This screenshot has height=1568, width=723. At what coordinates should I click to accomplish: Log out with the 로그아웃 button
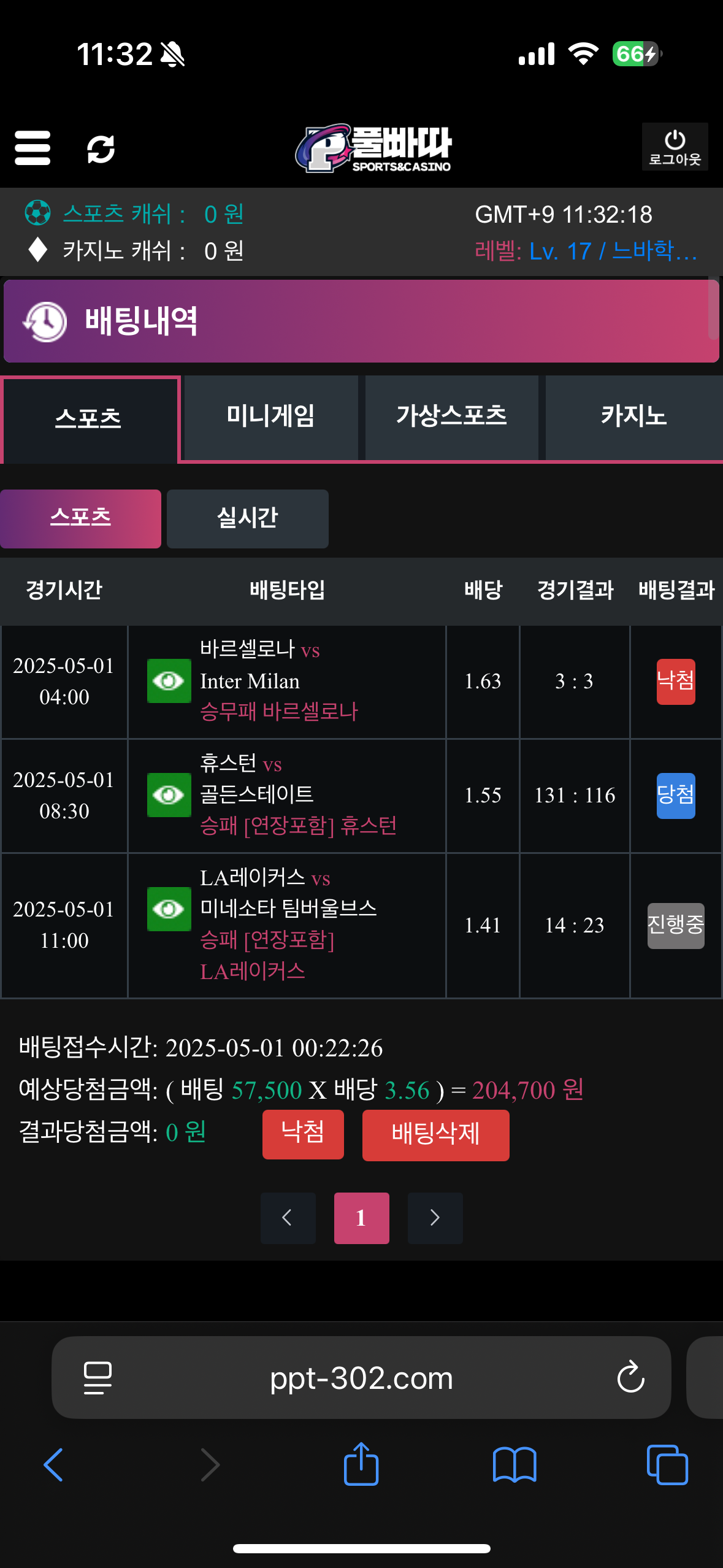pos(675,147)
